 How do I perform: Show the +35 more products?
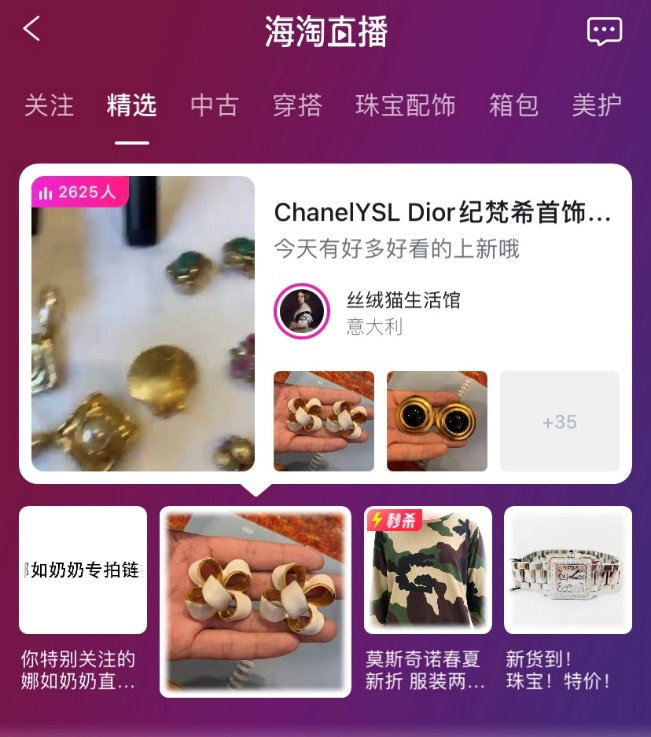(x=559, y=421)
